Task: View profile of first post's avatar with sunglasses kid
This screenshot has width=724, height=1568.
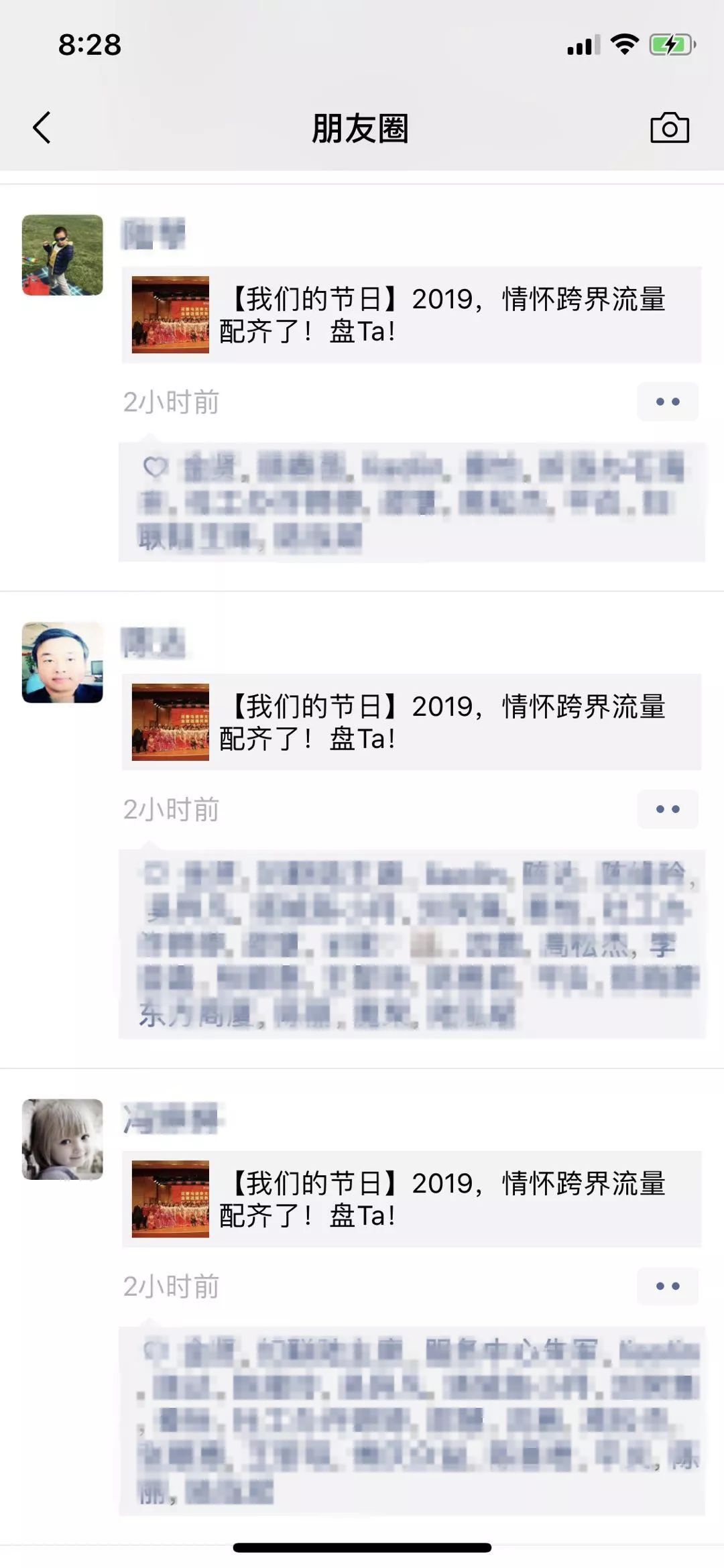Action: pos(62,255)
